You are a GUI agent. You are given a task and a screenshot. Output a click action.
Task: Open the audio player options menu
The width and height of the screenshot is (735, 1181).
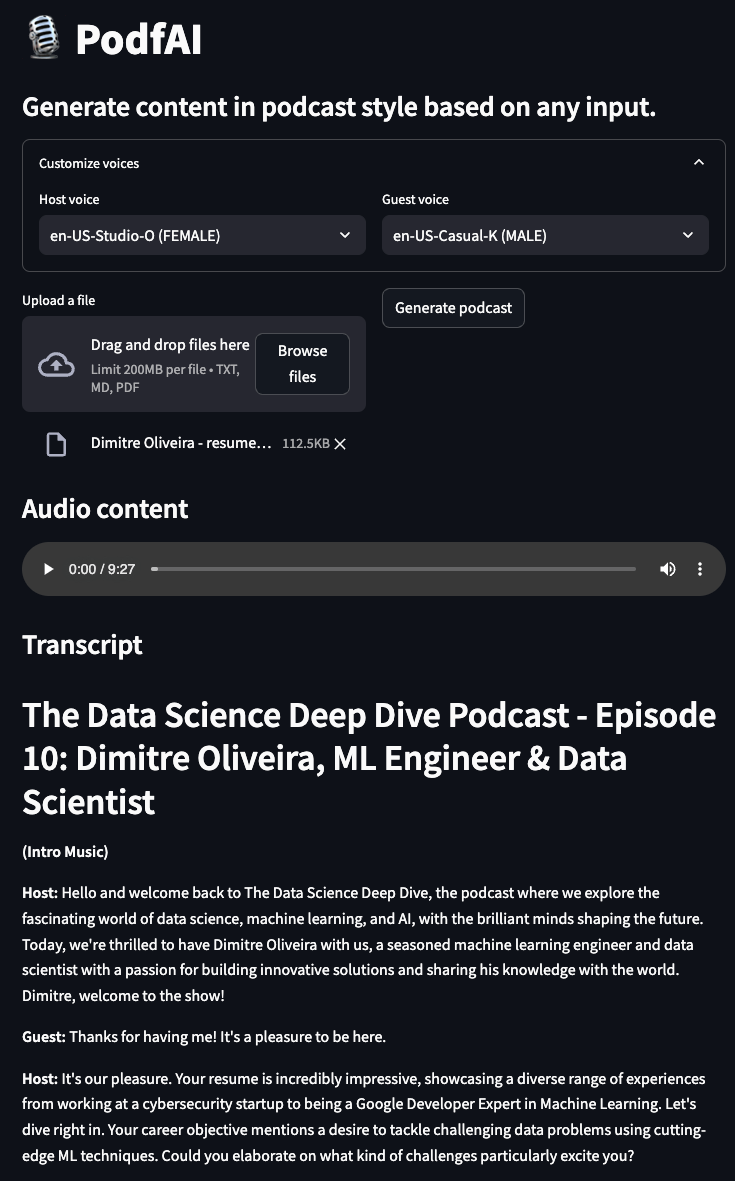coord(700,569)
